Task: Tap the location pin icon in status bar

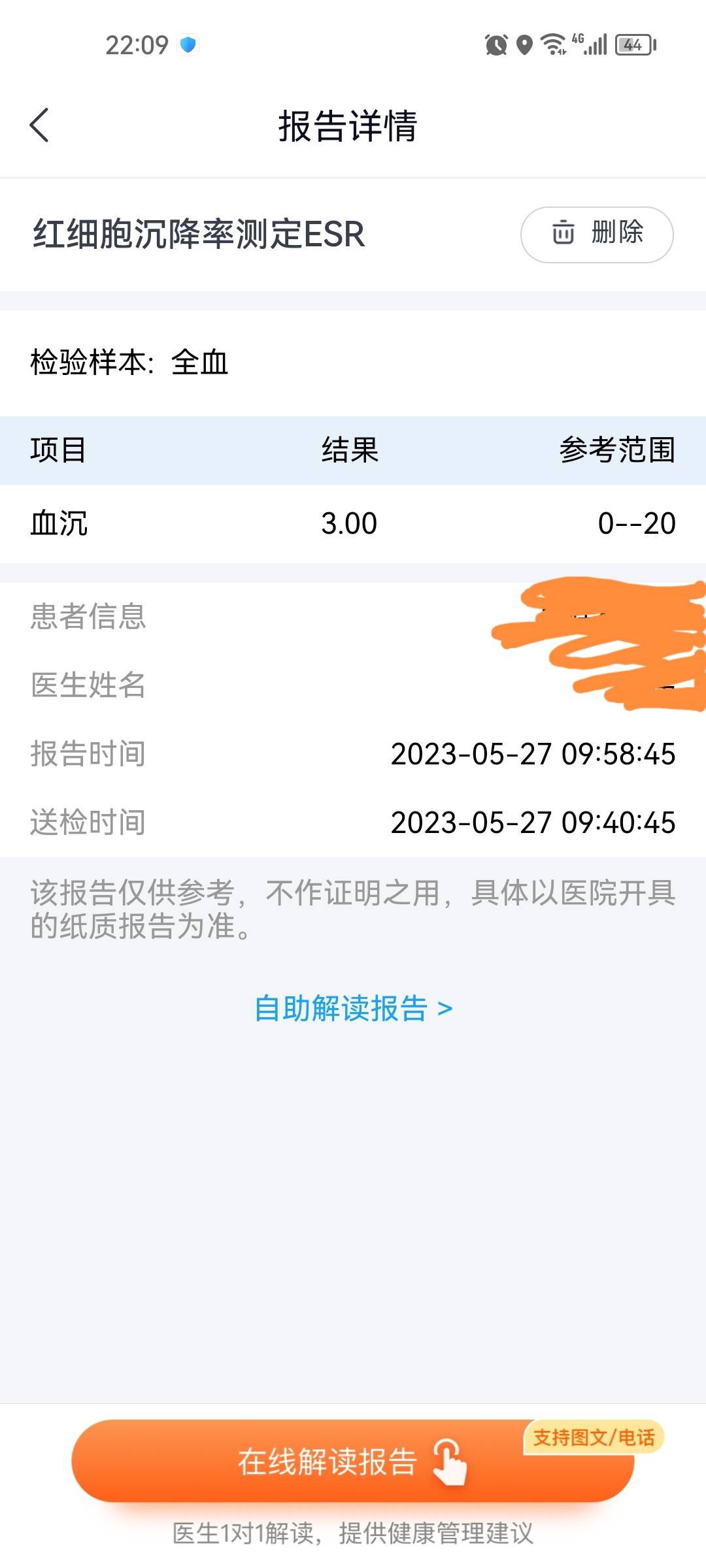Action: click(x=523, y=43)
